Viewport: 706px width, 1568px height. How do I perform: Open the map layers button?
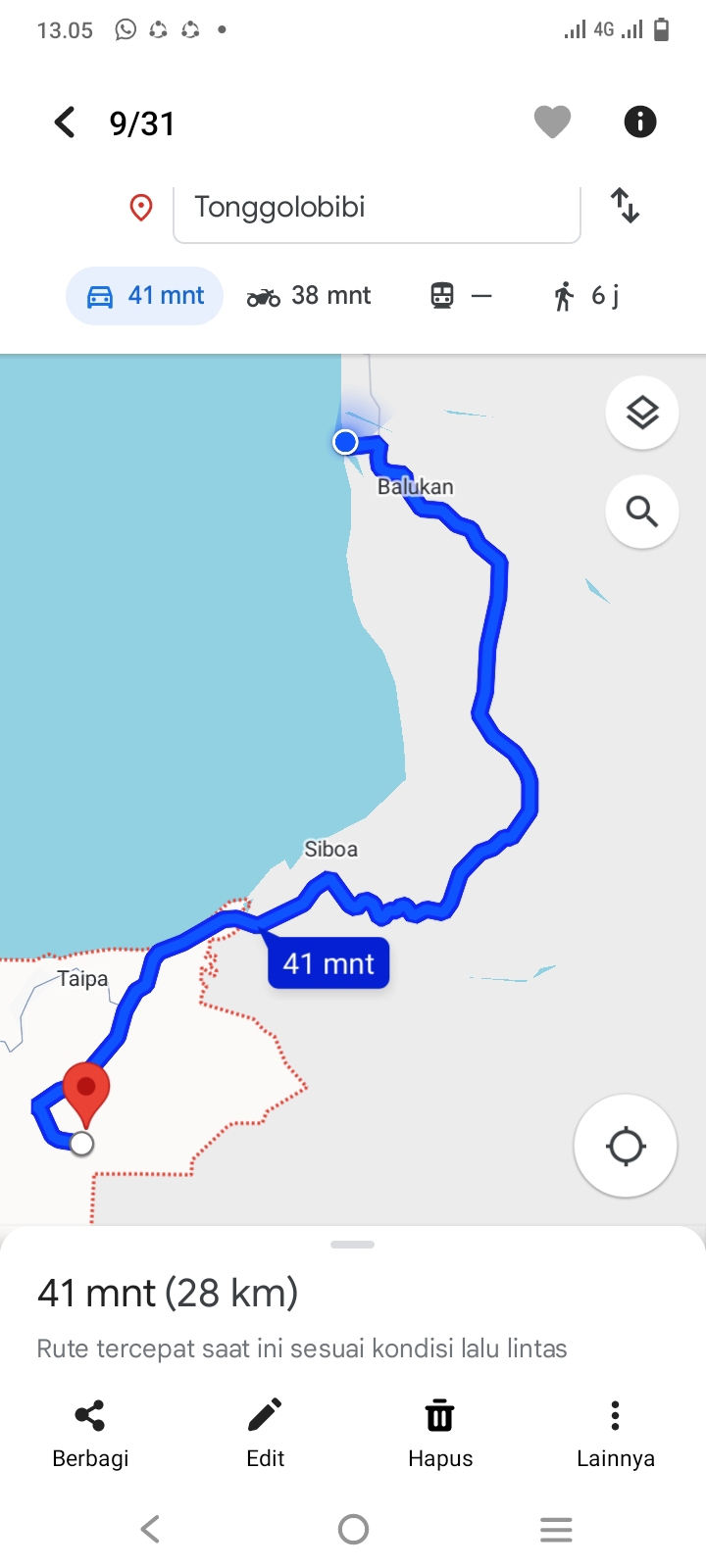tap(642, 413)
